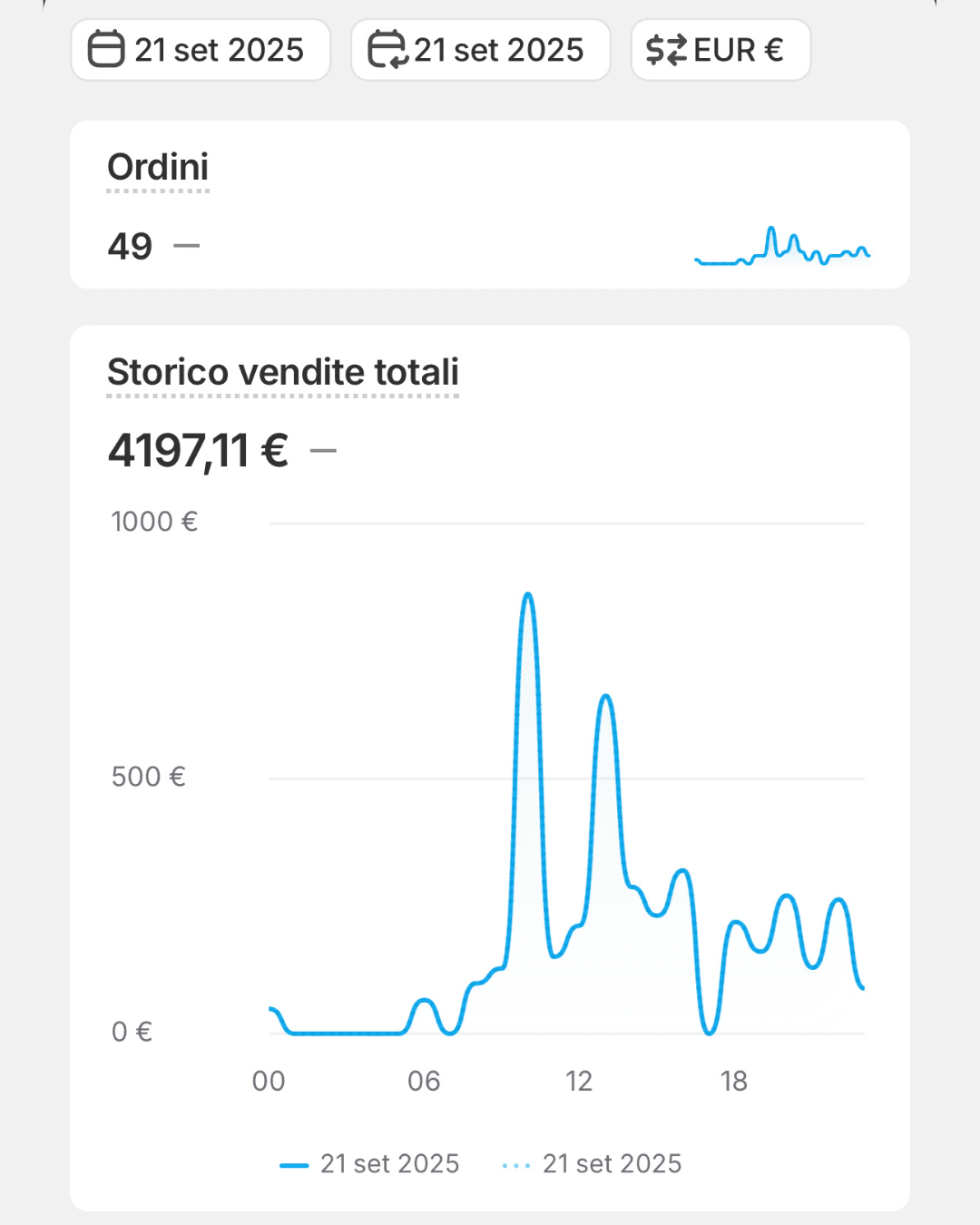Tap the EUR € currency chip
This screenshot has height=1225, width=980.
point(720,50)
